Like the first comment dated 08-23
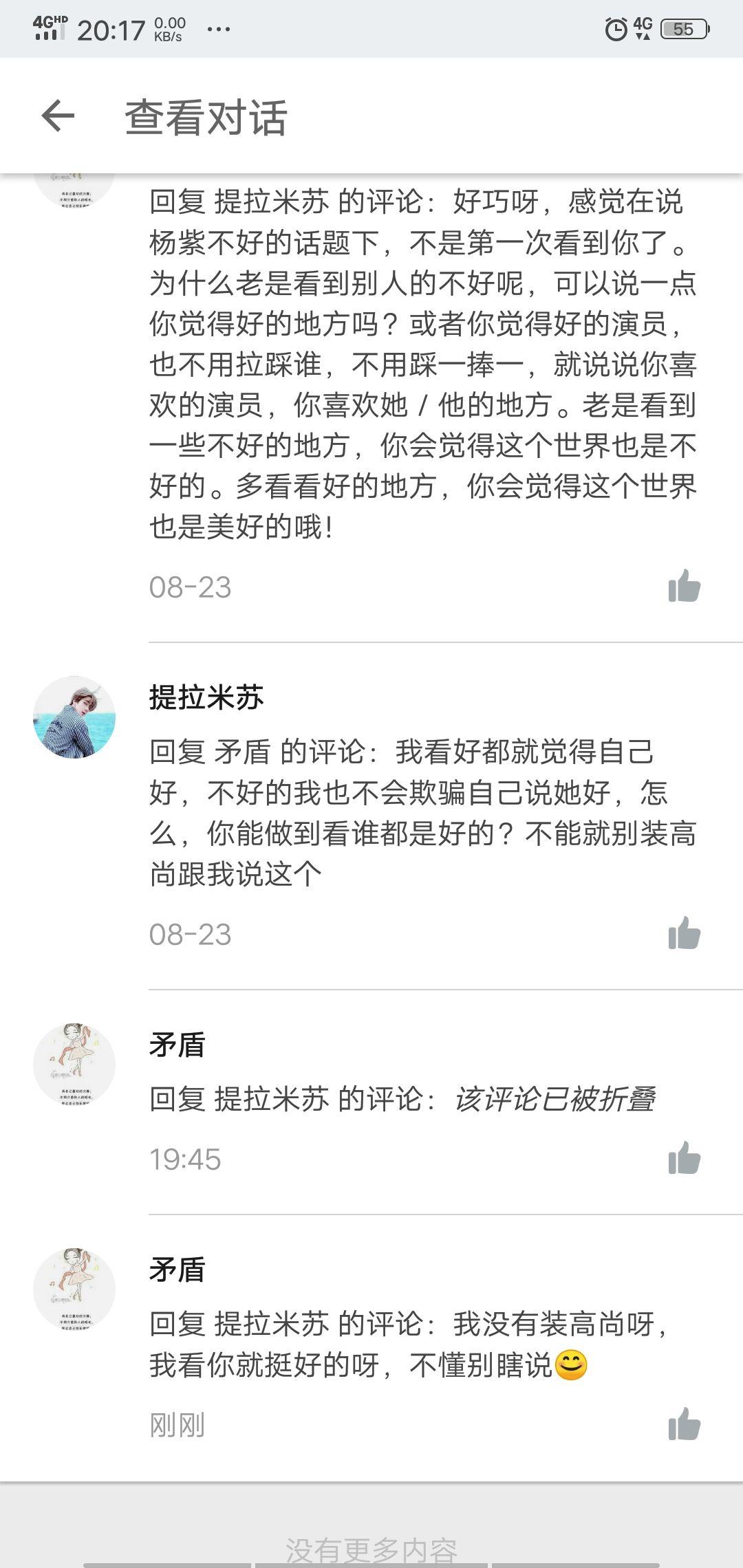 coord(684,587)
